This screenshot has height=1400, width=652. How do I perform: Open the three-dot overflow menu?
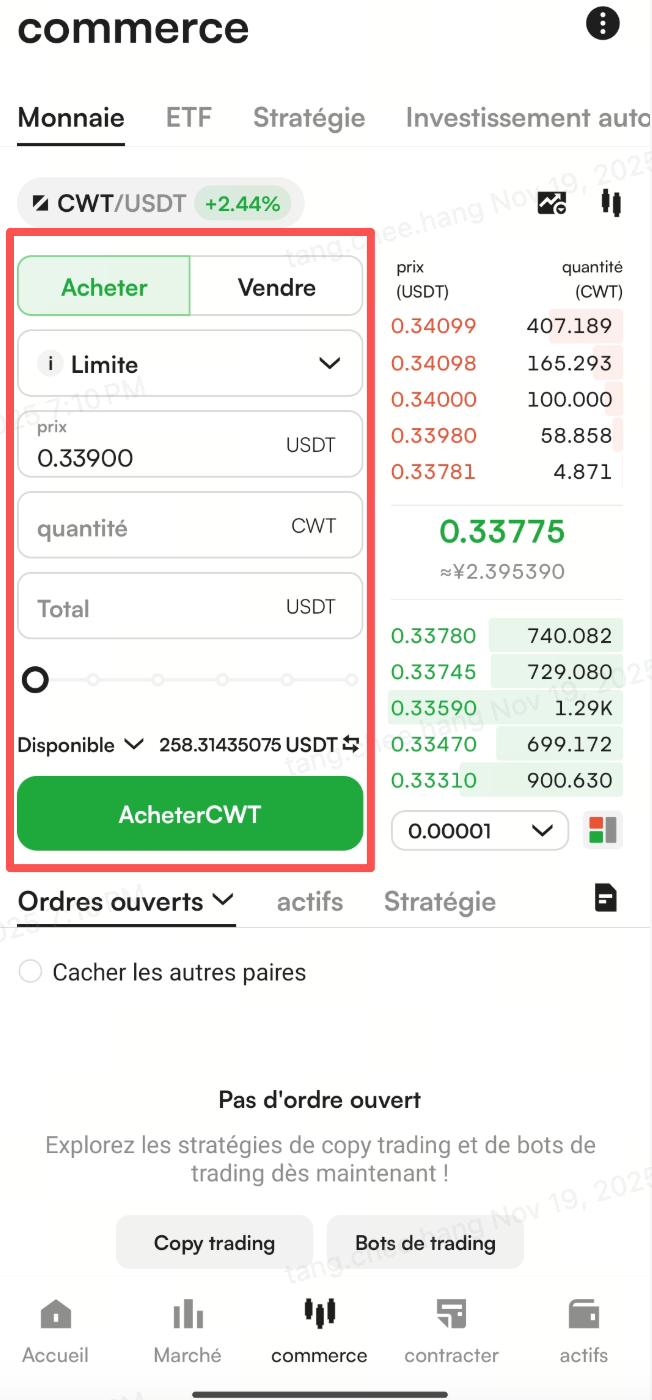(603, 22)
